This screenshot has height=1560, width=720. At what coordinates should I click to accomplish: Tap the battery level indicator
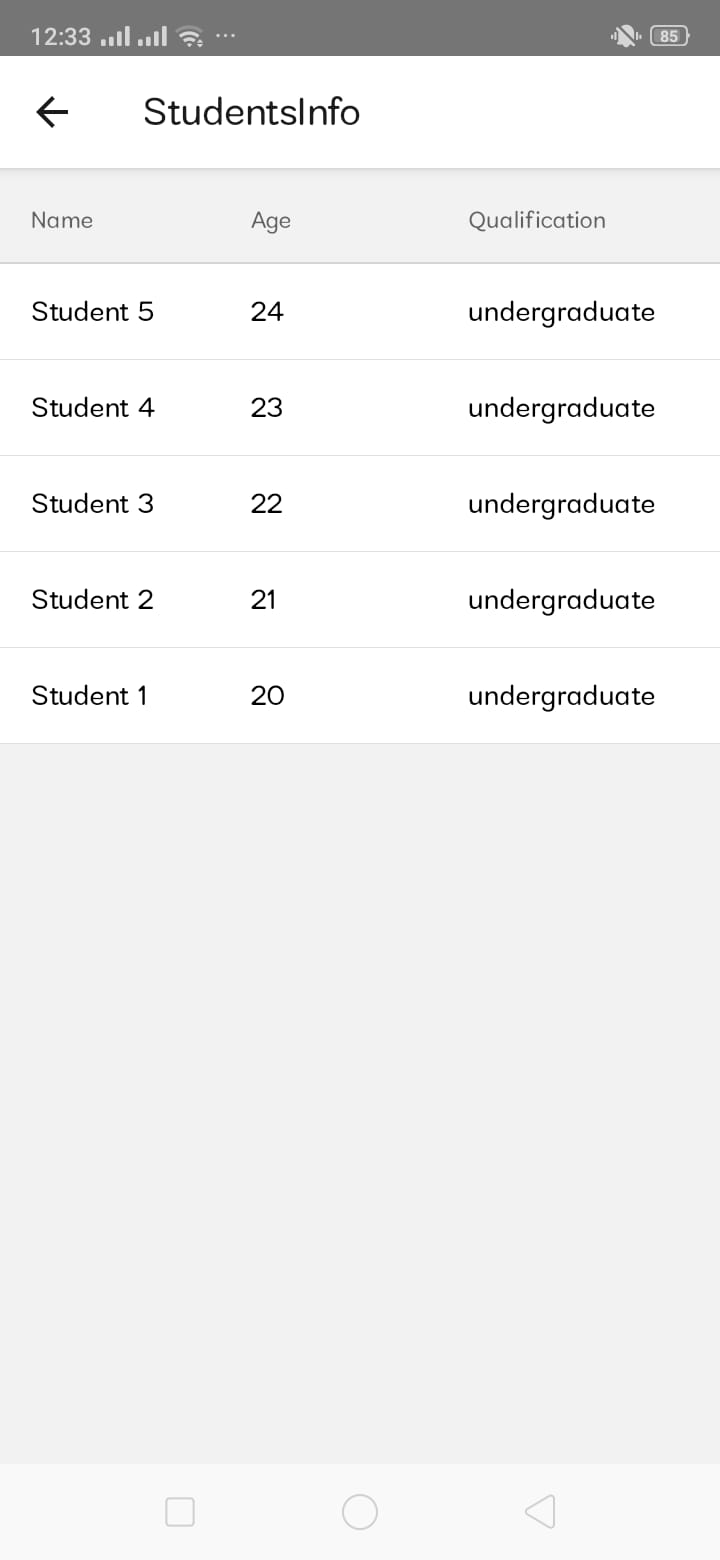pyautogui.click(x=668, y=35)
